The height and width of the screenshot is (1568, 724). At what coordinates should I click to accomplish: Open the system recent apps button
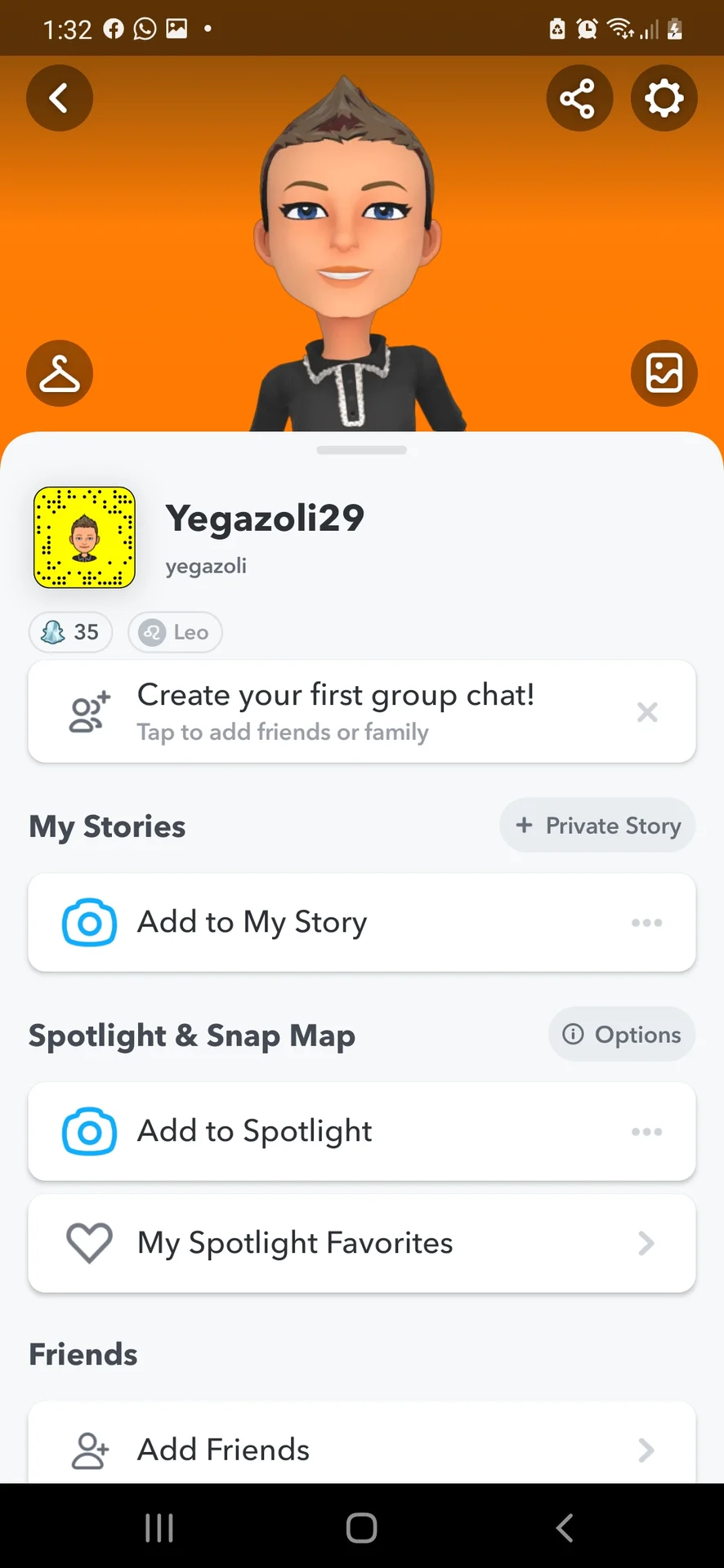(159, 1528)
